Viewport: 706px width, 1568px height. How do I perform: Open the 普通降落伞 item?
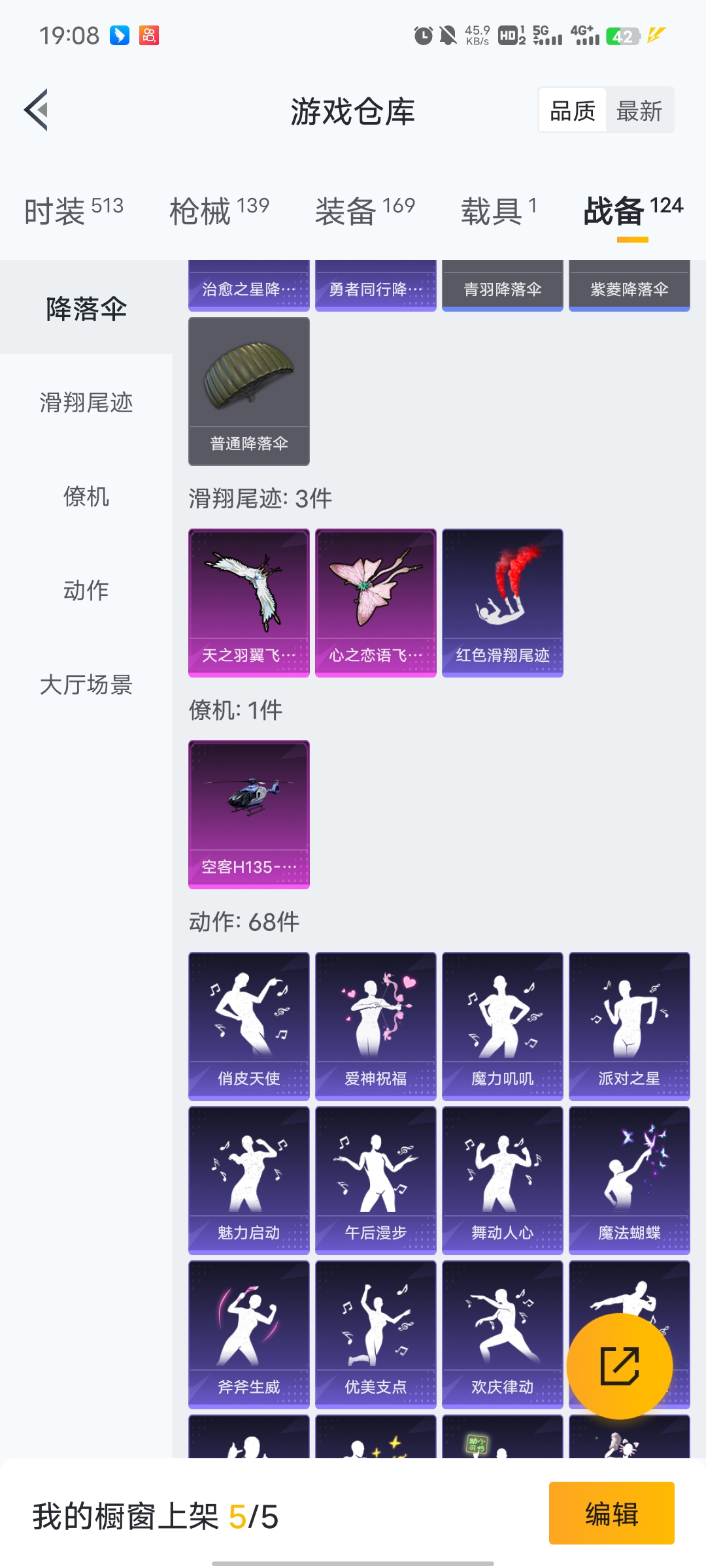tap(249, 391)
